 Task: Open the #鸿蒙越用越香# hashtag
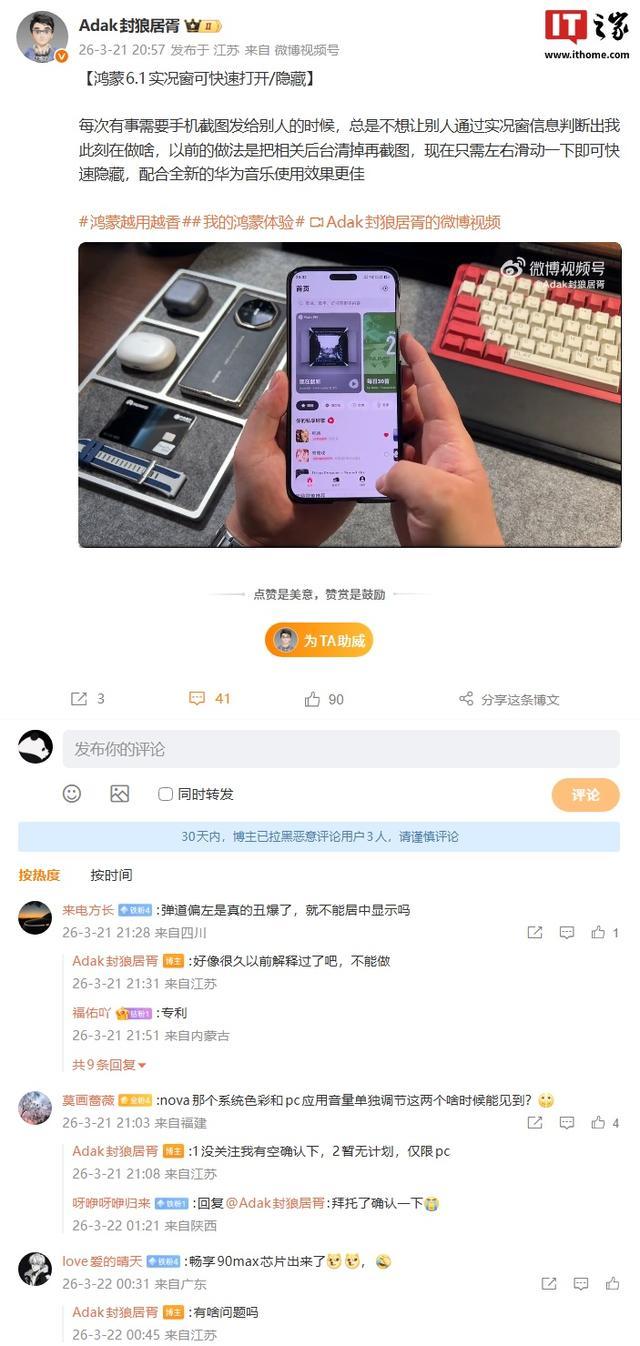tap(128, 222)
